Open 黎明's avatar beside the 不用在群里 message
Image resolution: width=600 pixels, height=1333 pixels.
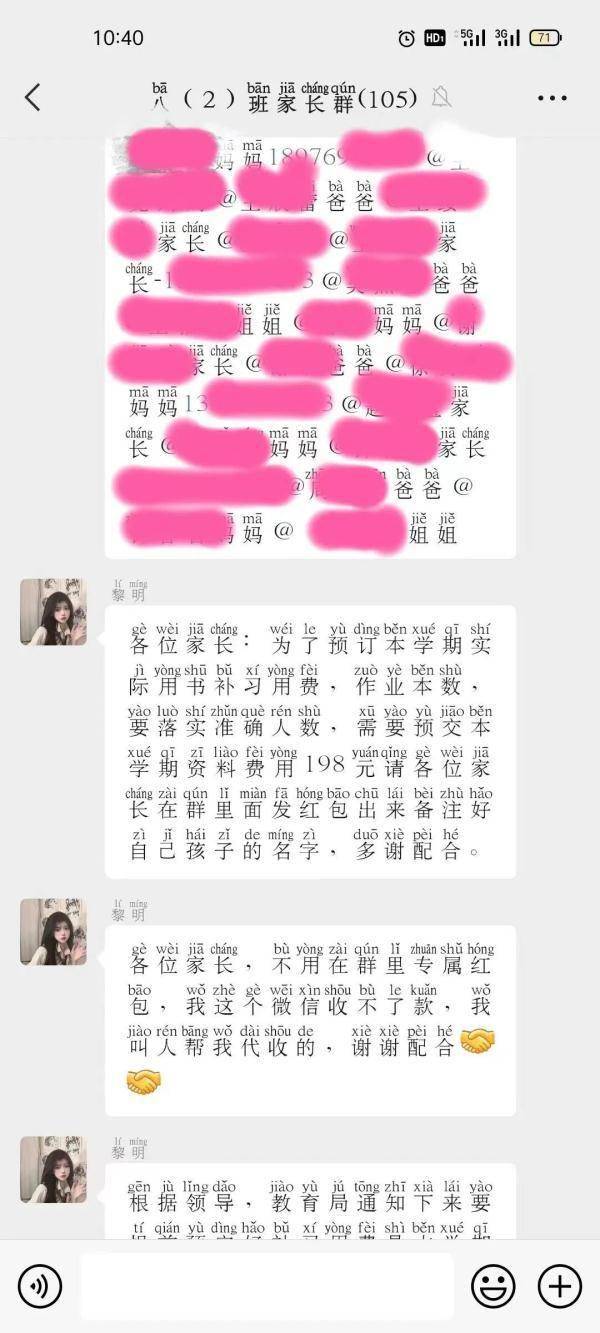53,932
